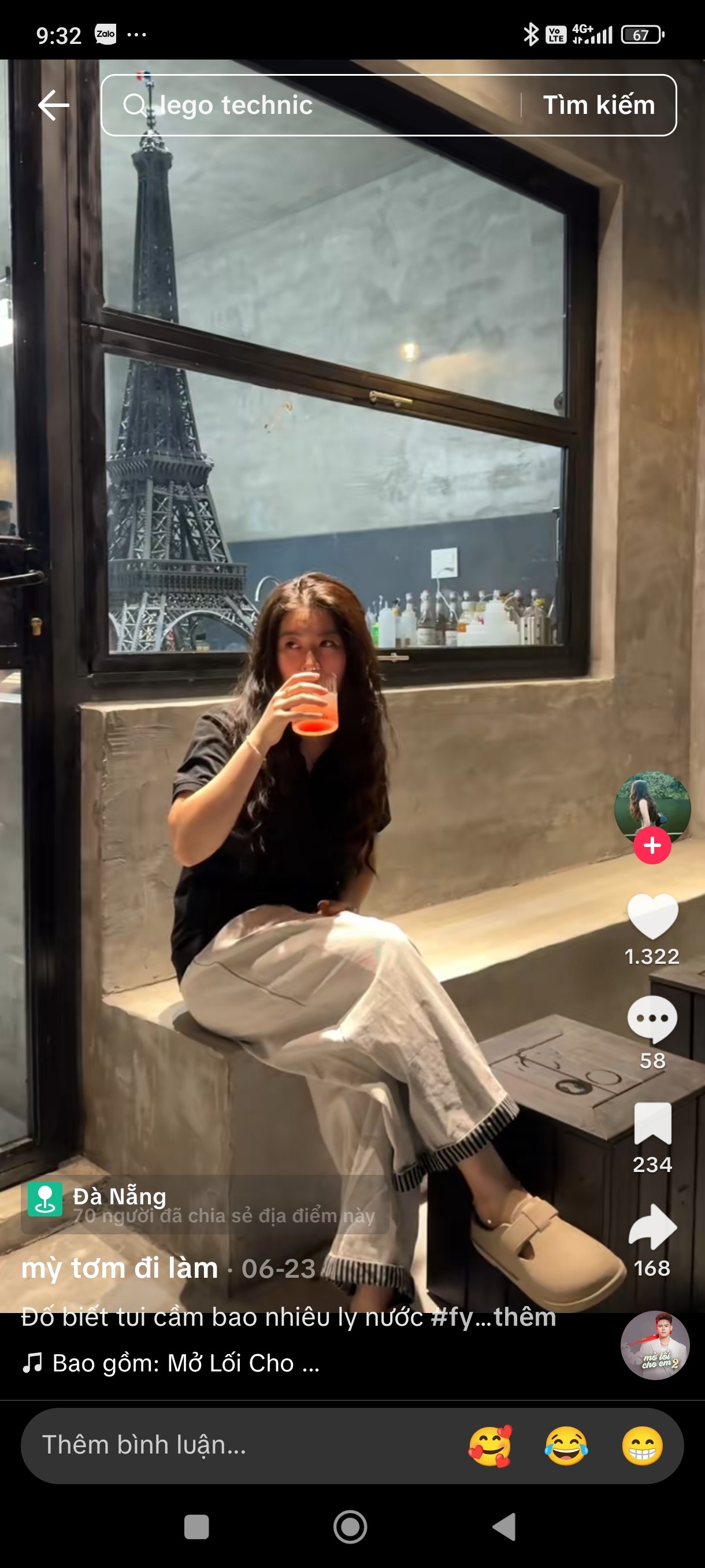
Task: Open the creator's profile picture
Action: tap(652, 808)
